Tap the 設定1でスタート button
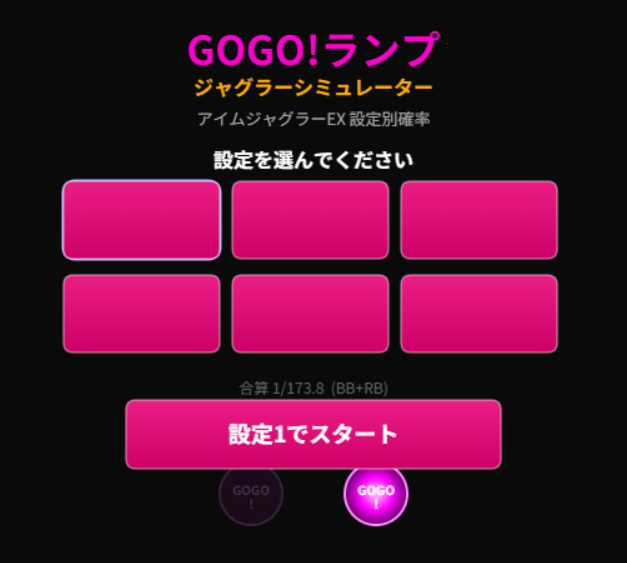Image resolution: width=627 pixels, height=563 pixels. (x=313, y=434)
